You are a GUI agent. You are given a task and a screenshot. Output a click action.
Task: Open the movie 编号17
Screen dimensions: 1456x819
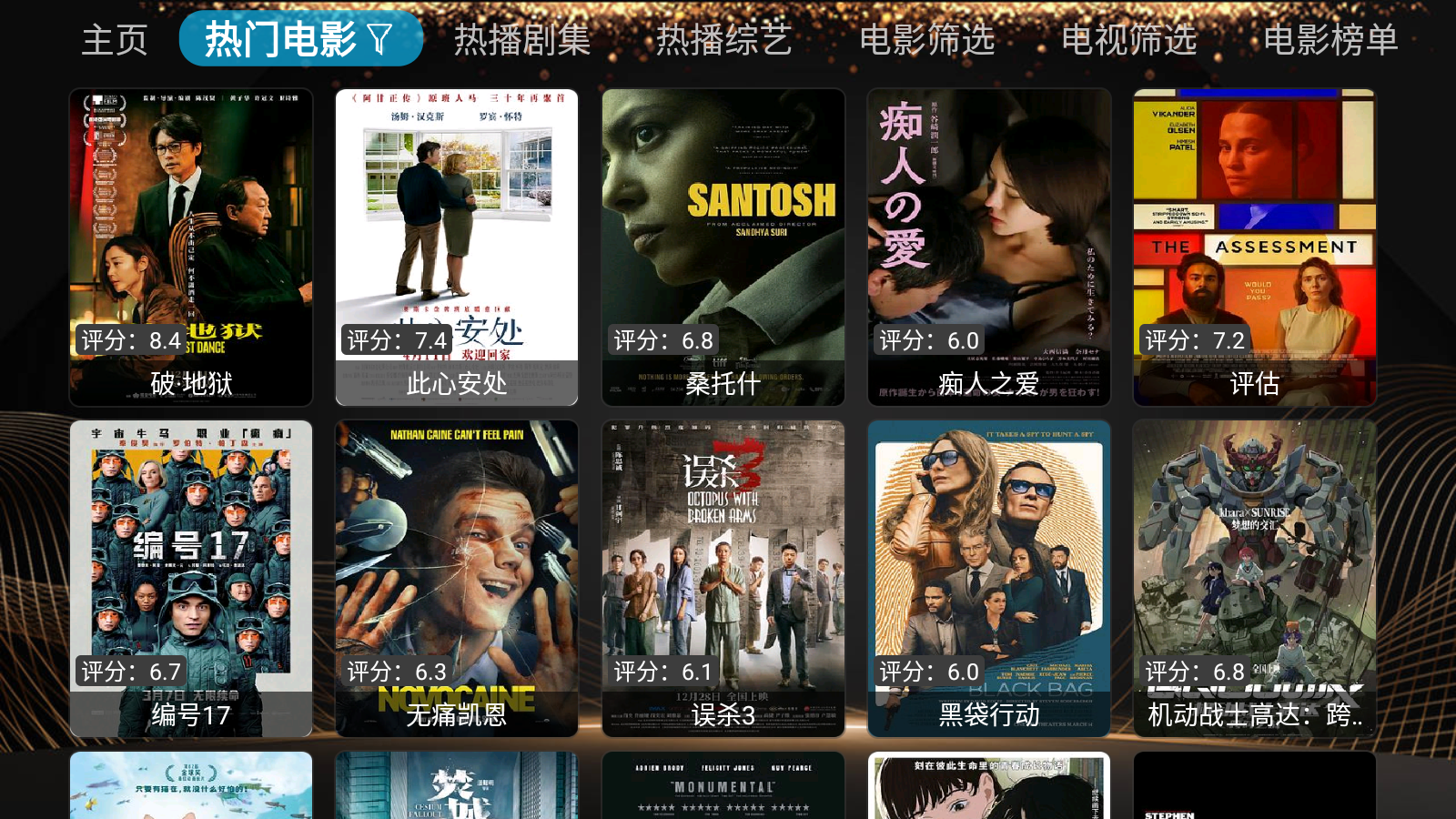[x=191, y=578]
